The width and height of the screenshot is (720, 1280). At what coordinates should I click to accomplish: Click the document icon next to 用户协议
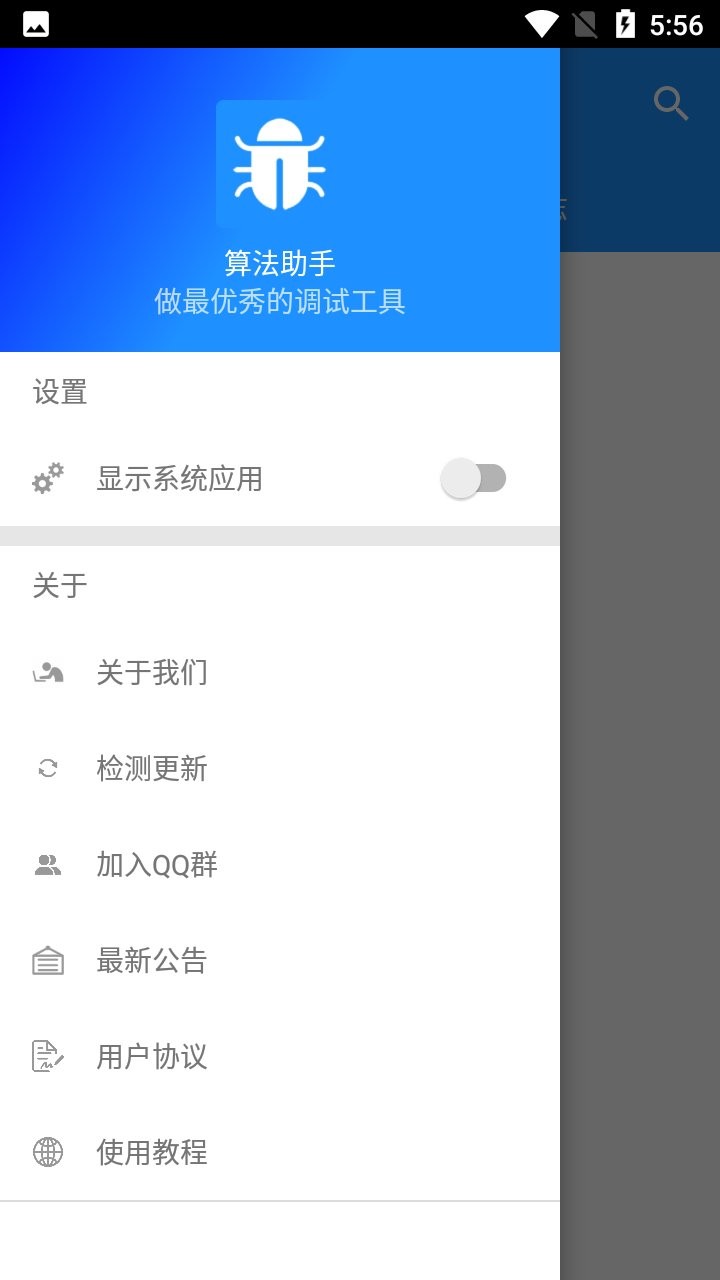tap(47, 1056)
